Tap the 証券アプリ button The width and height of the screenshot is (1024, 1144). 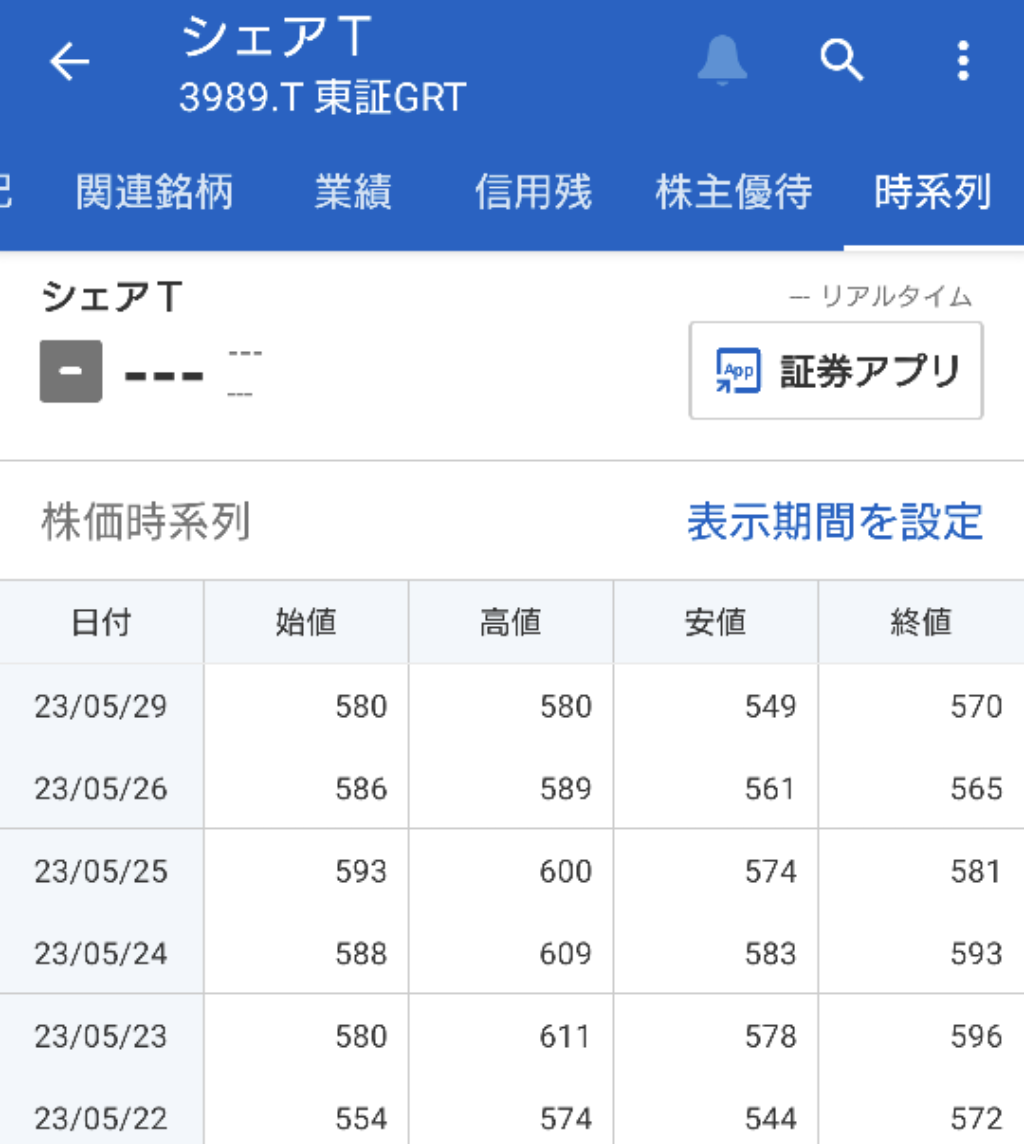tap(836, 371)
